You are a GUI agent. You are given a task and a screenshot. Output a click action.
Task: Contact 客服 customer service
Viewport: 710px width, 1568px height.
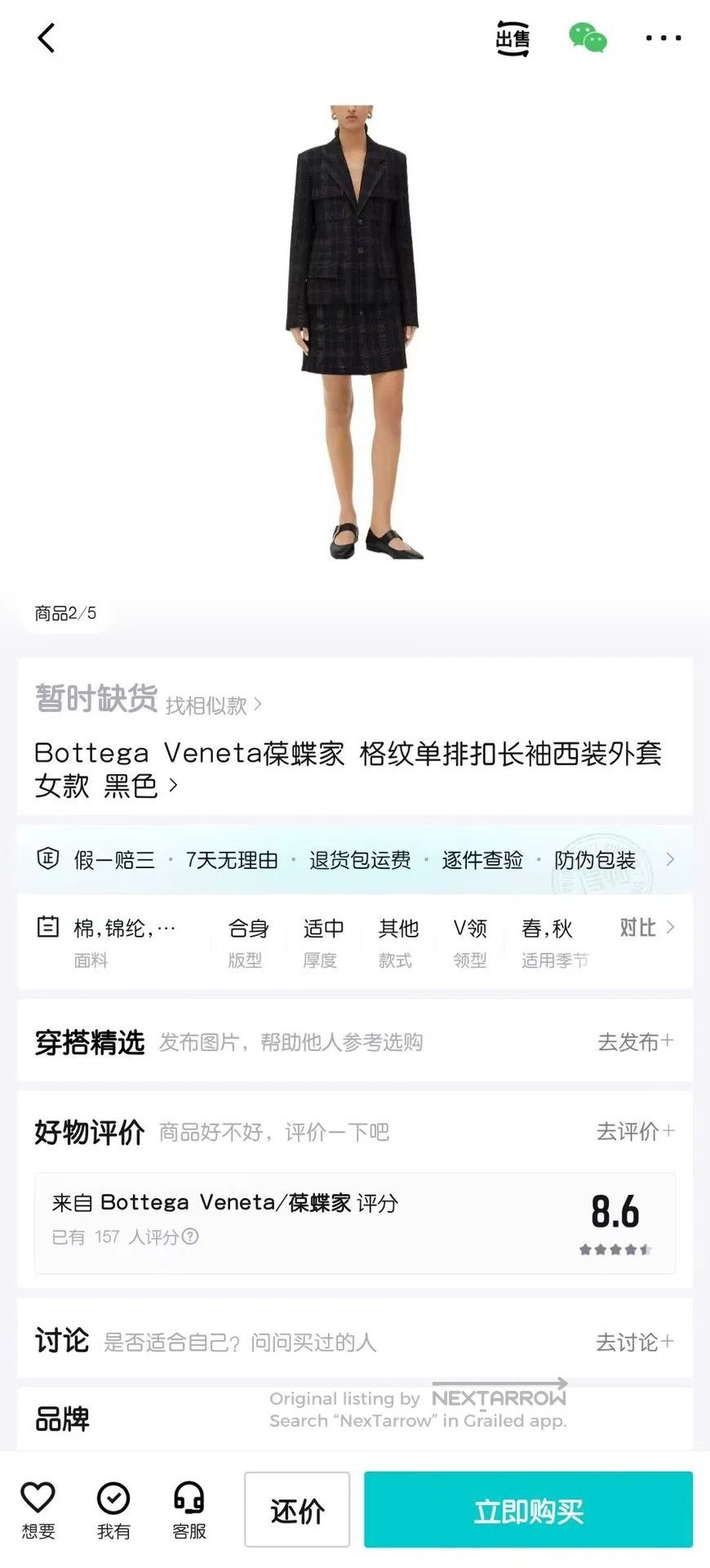tap(189, 1510)
